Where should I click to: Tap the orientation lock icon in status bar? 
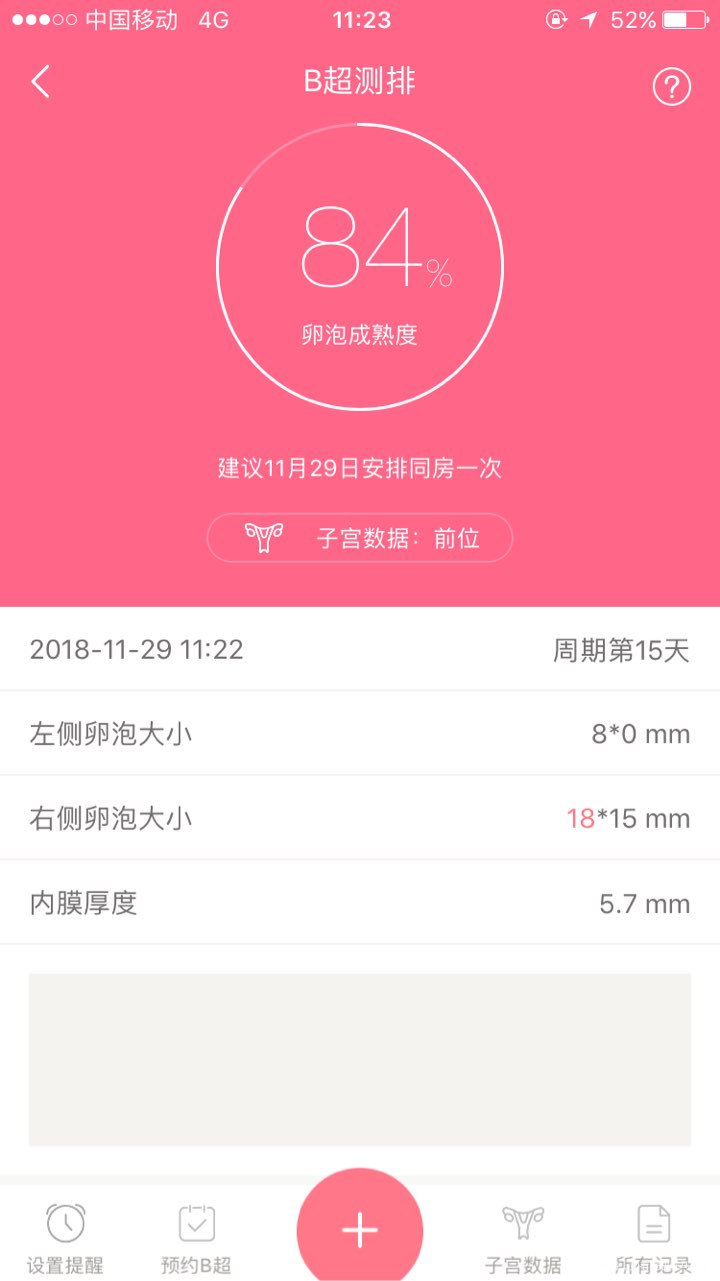coord(558,18)
